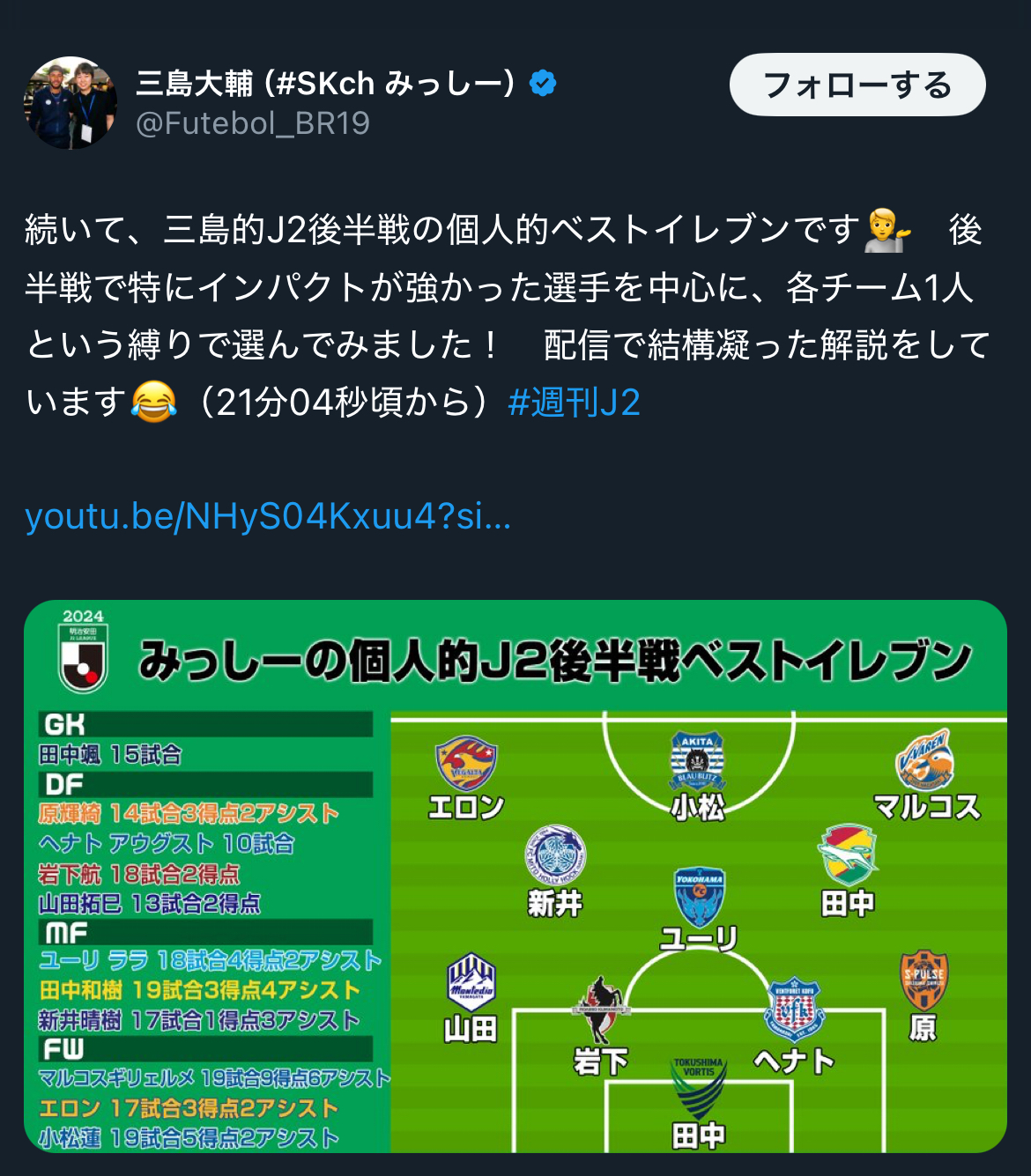Open the youtu.be video link
Screen dimensions: 1031x1176
coord(268,516)
